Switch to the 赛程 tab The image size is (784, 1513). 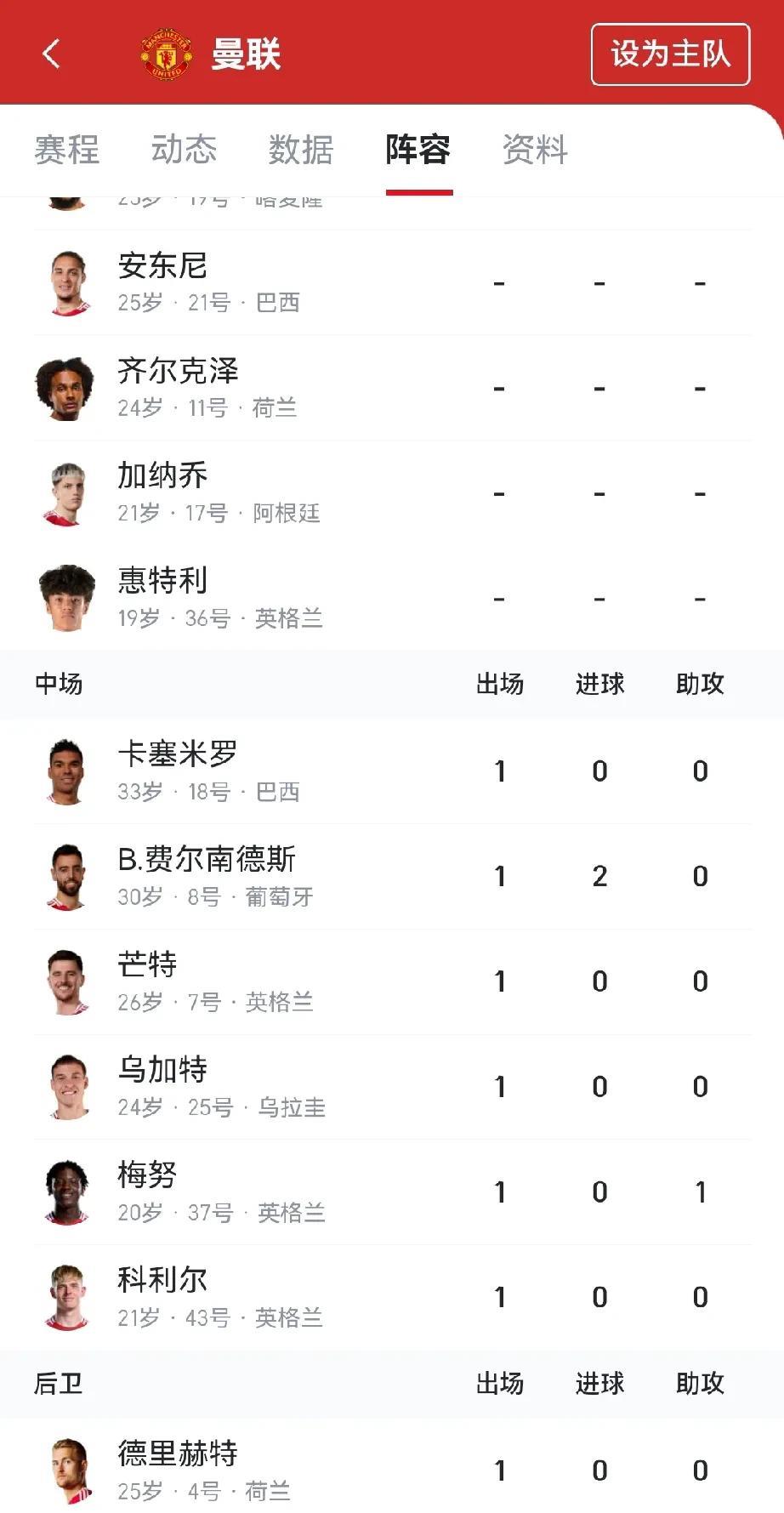(66, 151)
